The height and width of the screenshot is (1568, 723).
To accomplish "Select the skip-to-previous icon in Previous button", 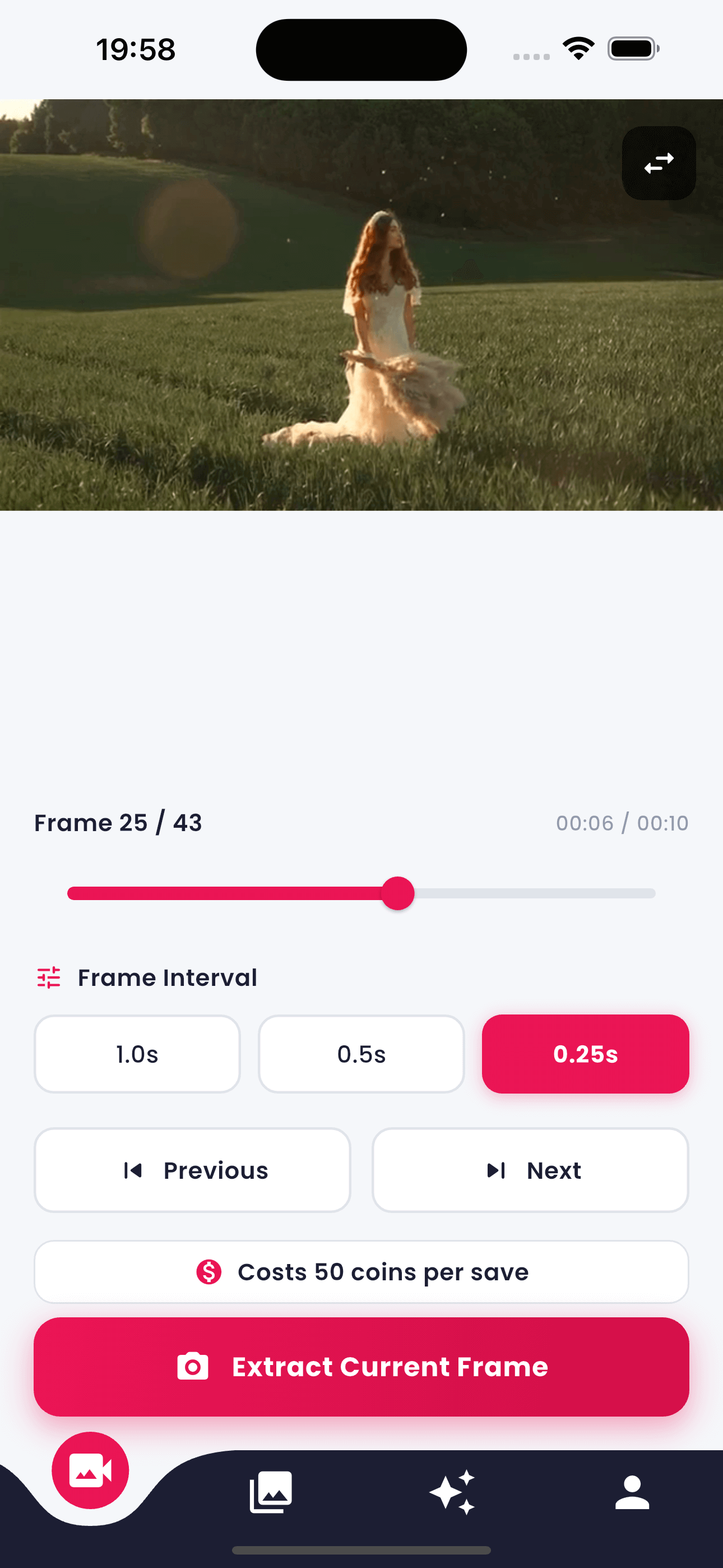I will pyautogui.click(x=134, y=1170).
